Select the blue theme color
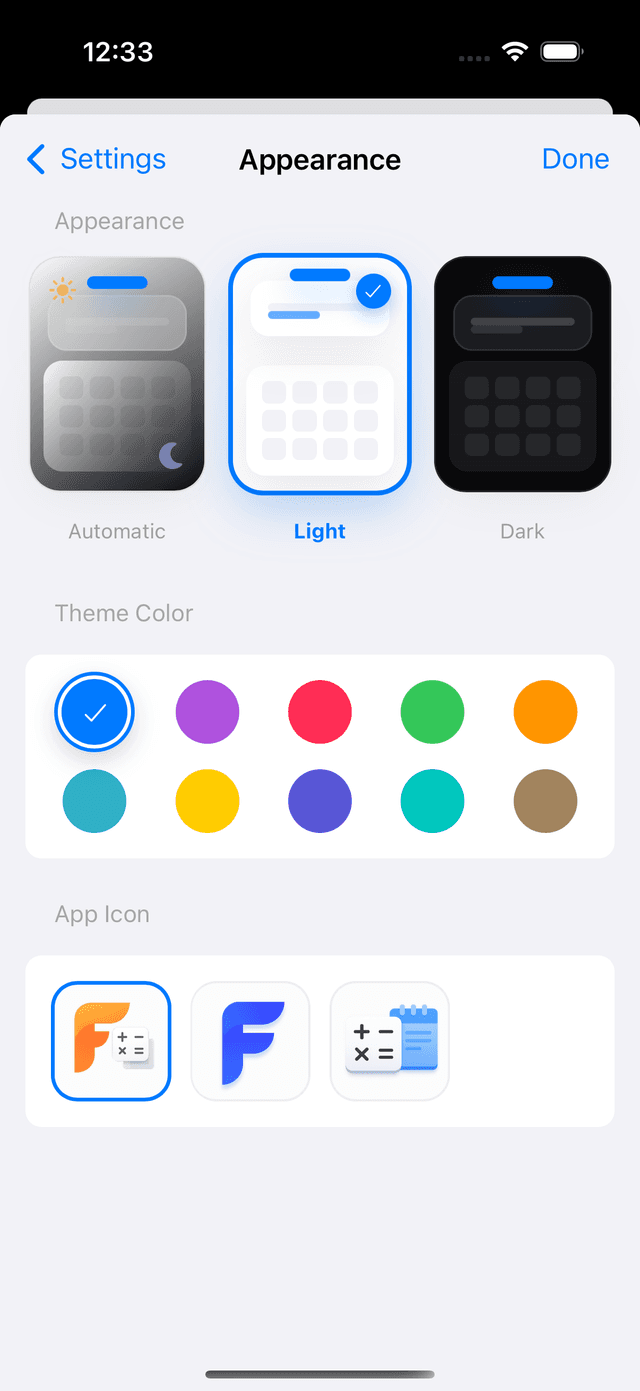The height and width of the screenshot is (1391, 640). click(95, 712)
